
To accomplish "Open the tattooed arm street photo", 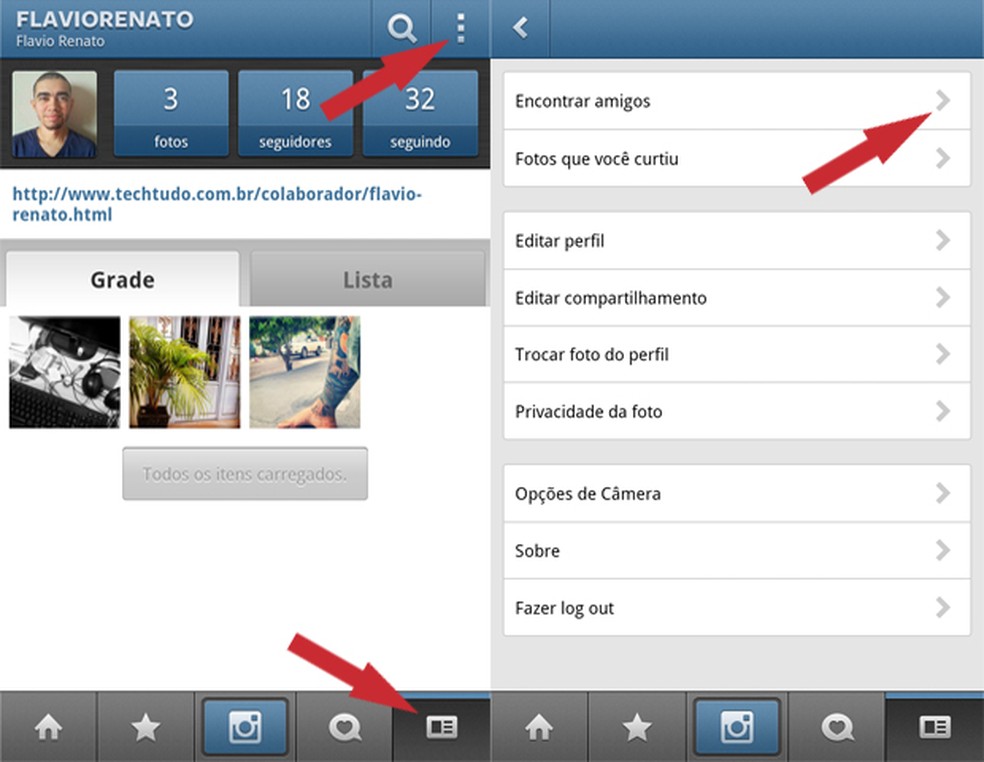I will click(305, 372).
